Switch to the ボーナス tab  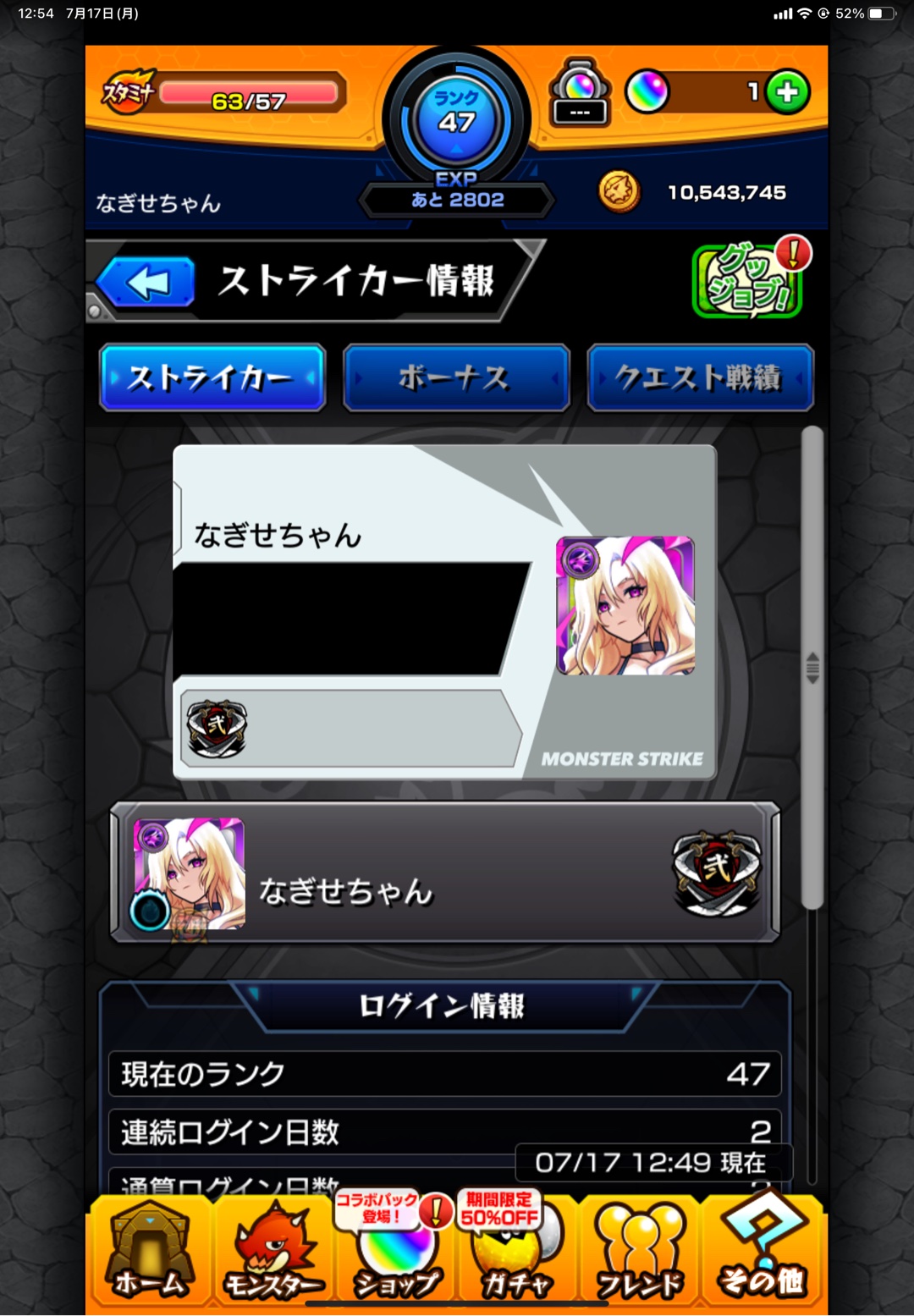tap(456, 377)
